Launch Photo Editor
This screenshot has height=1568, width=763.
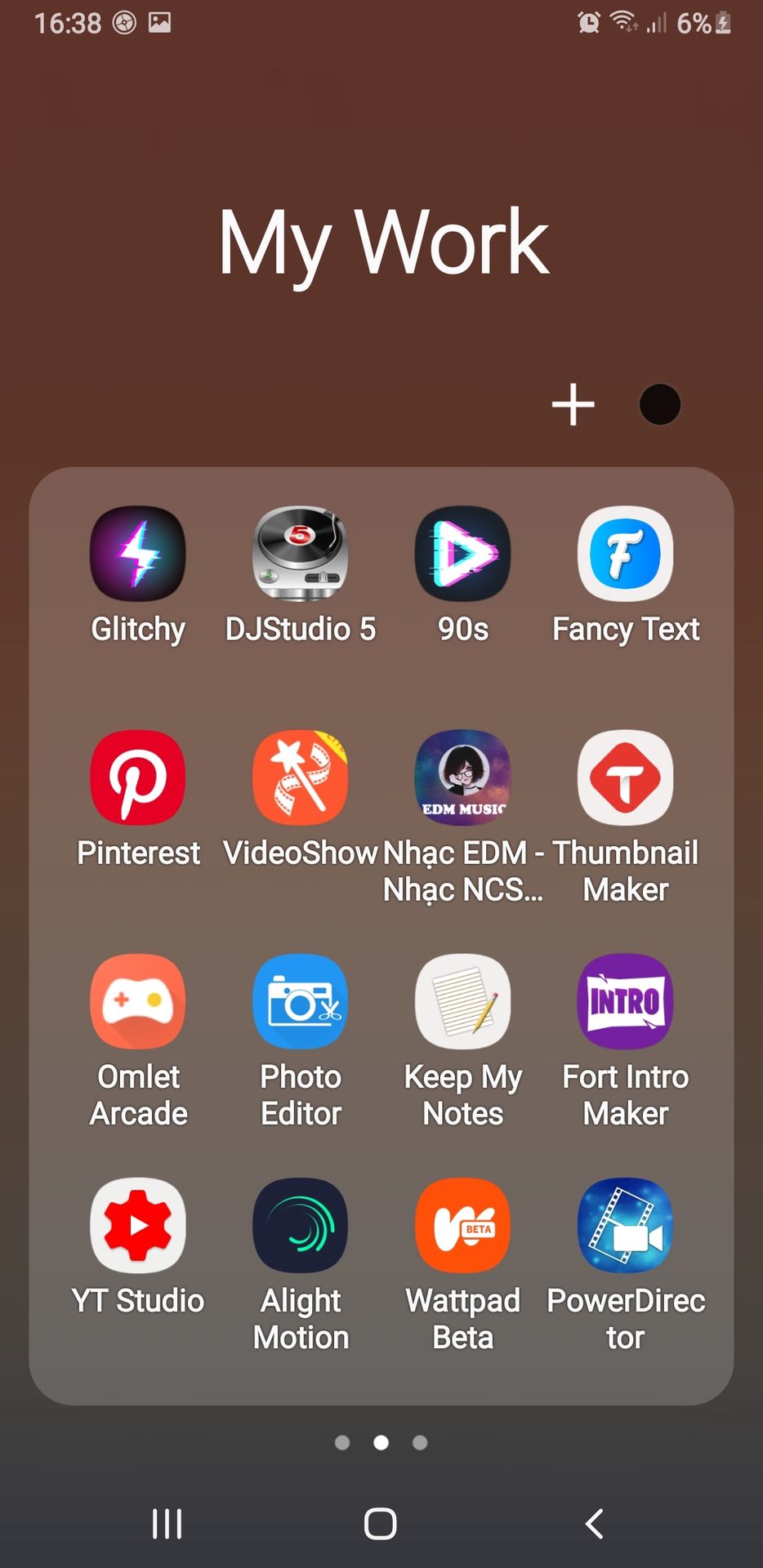(301, 1001)
